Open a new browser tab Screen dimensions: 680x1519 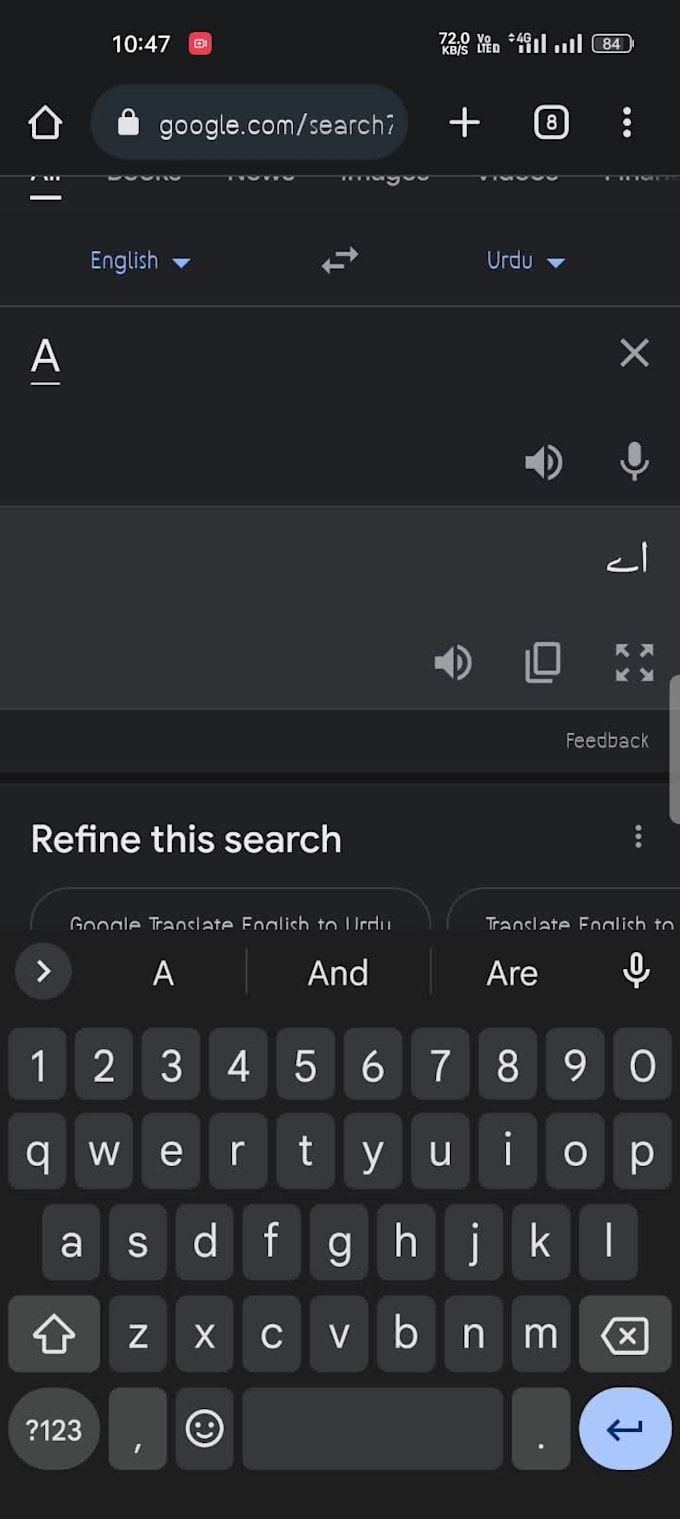tap(464, 123)
